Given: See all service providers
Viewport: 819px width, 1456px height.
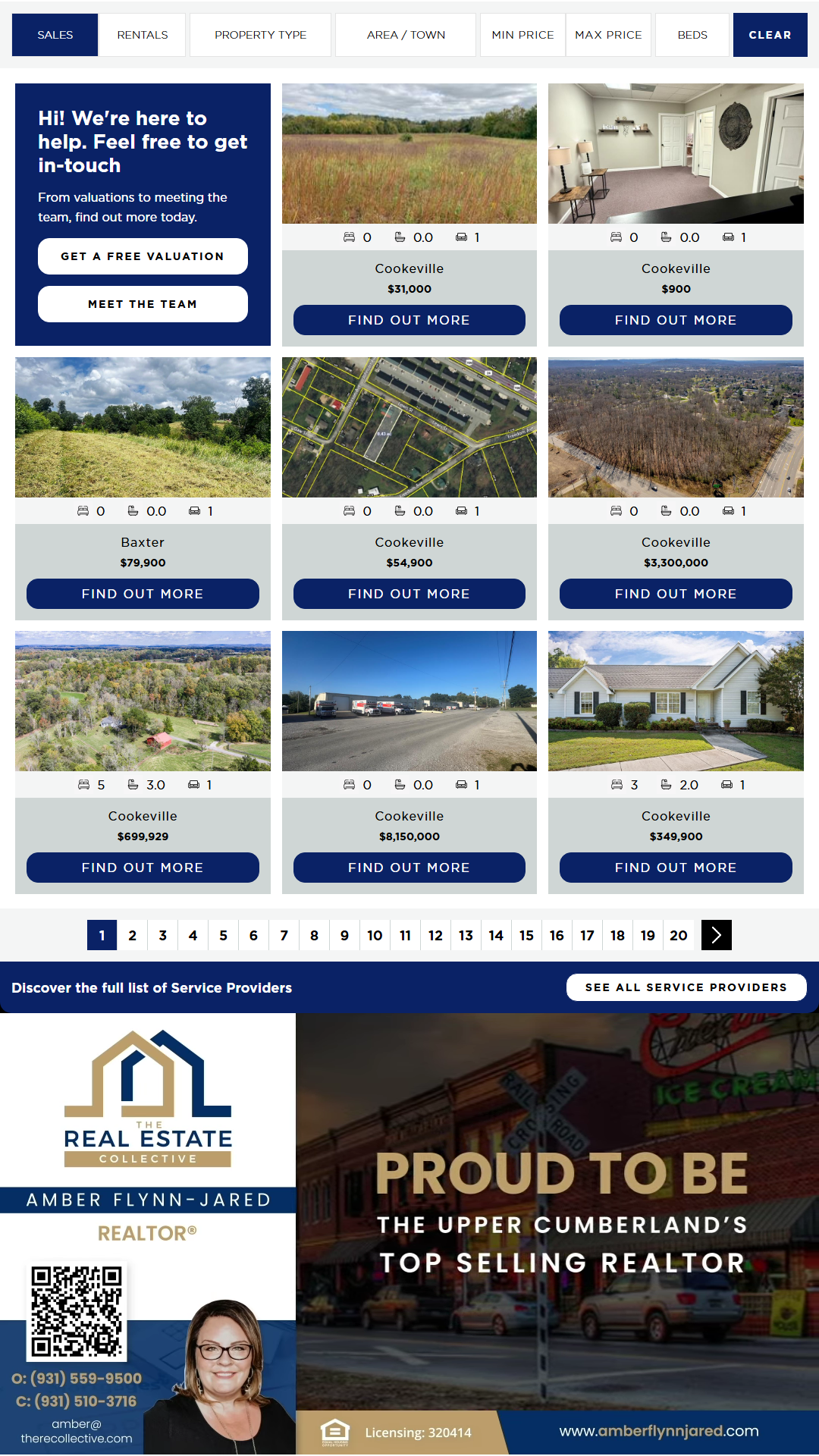Looking at the screenshot, I should [x=686, y=987].
